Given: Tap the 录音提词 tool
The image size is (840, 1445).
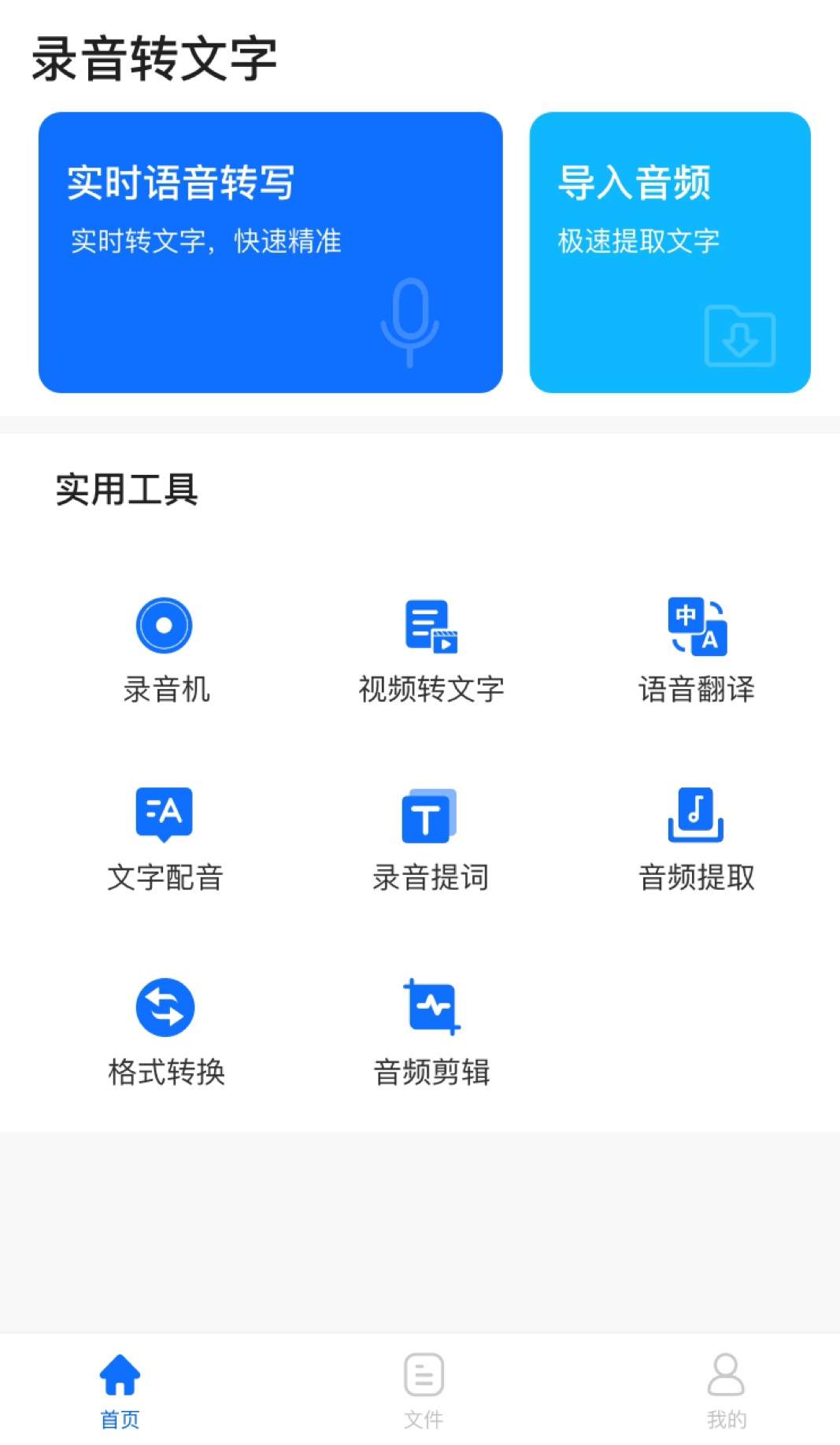Looking at the screenshot, I should tap(431, 838).
